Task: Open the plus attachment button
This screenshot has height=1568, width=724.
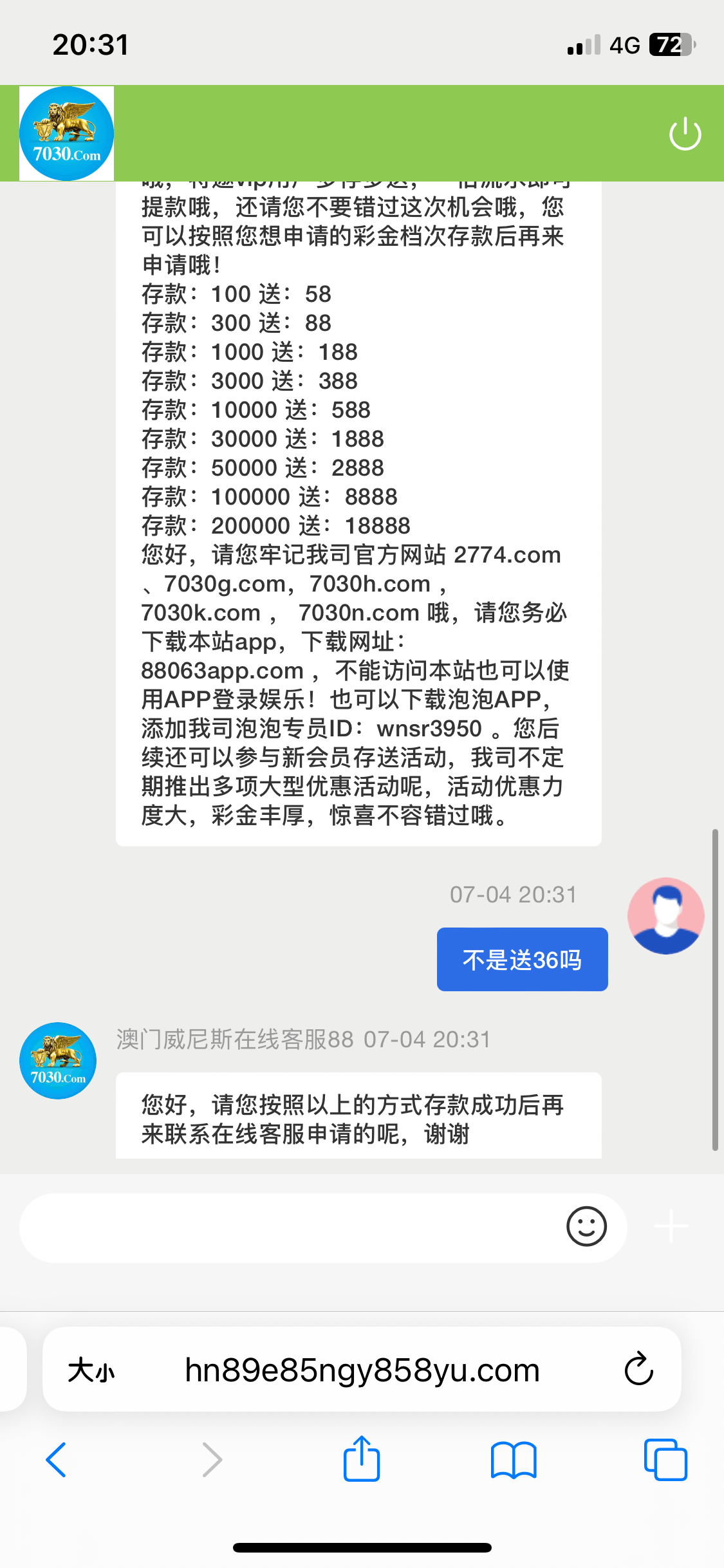Action: [671, 1226]
